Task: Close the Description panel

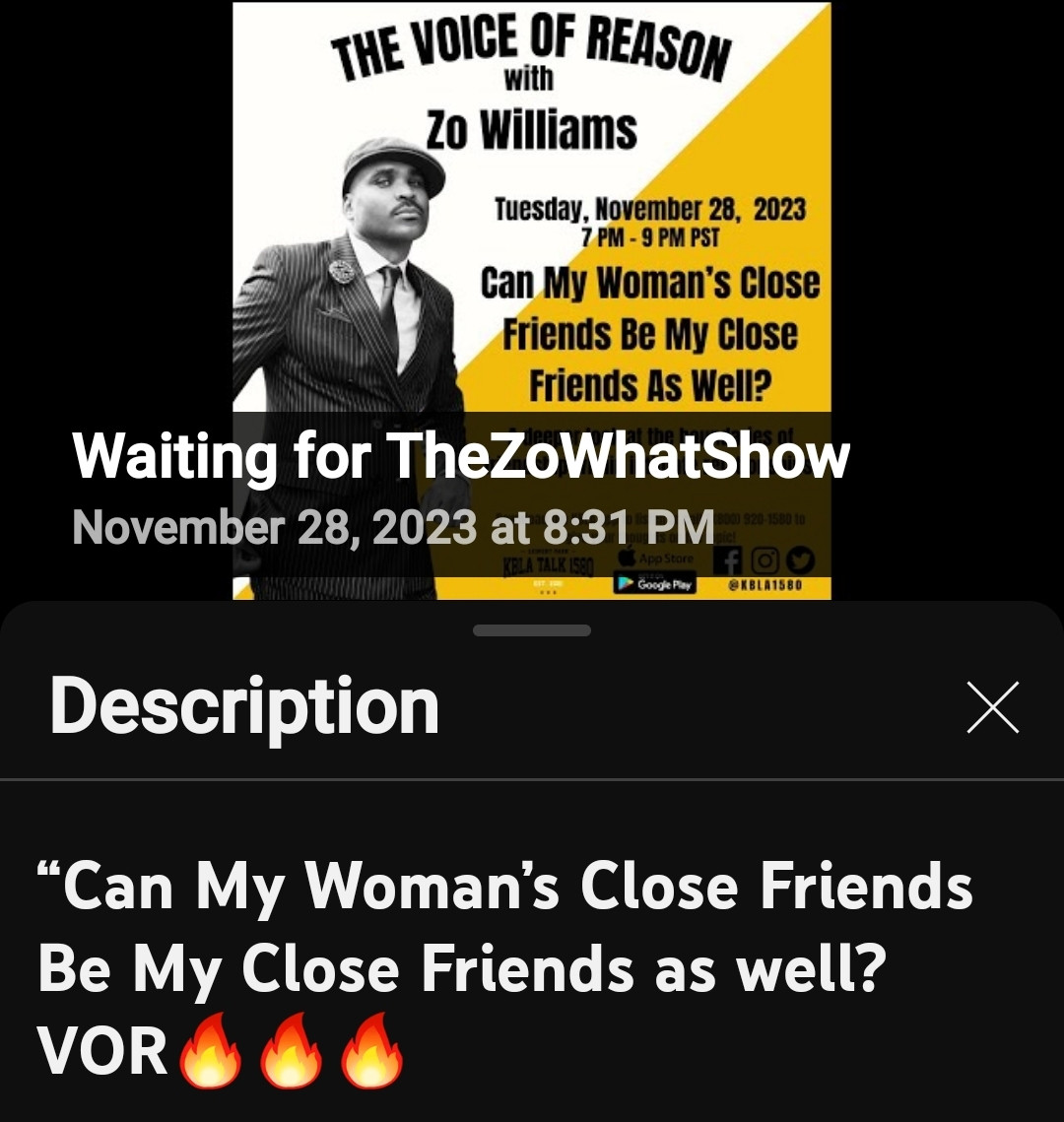Action: (x=992, y=707)
